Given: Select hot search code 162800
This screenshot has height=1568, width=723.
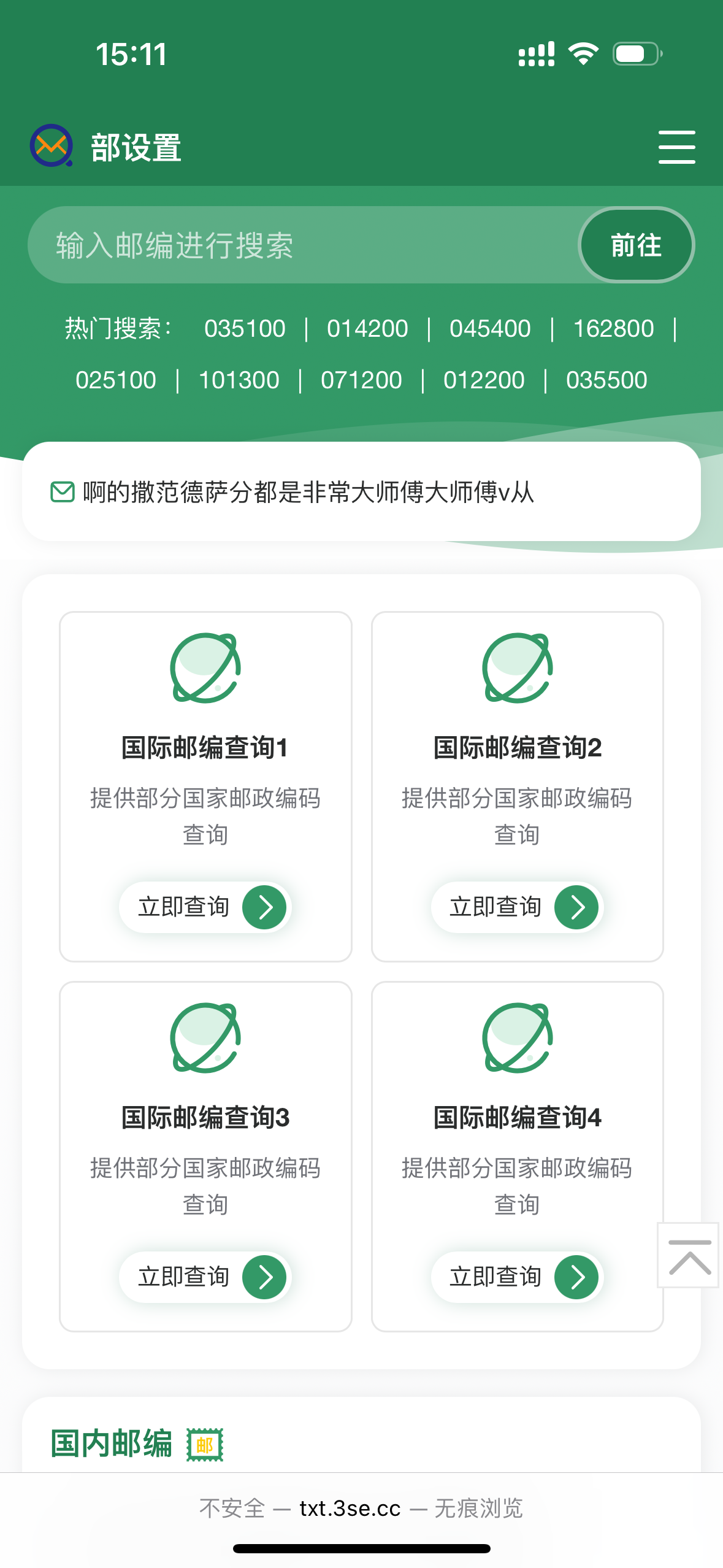Looking at the screenshot, I should (614, 328).
